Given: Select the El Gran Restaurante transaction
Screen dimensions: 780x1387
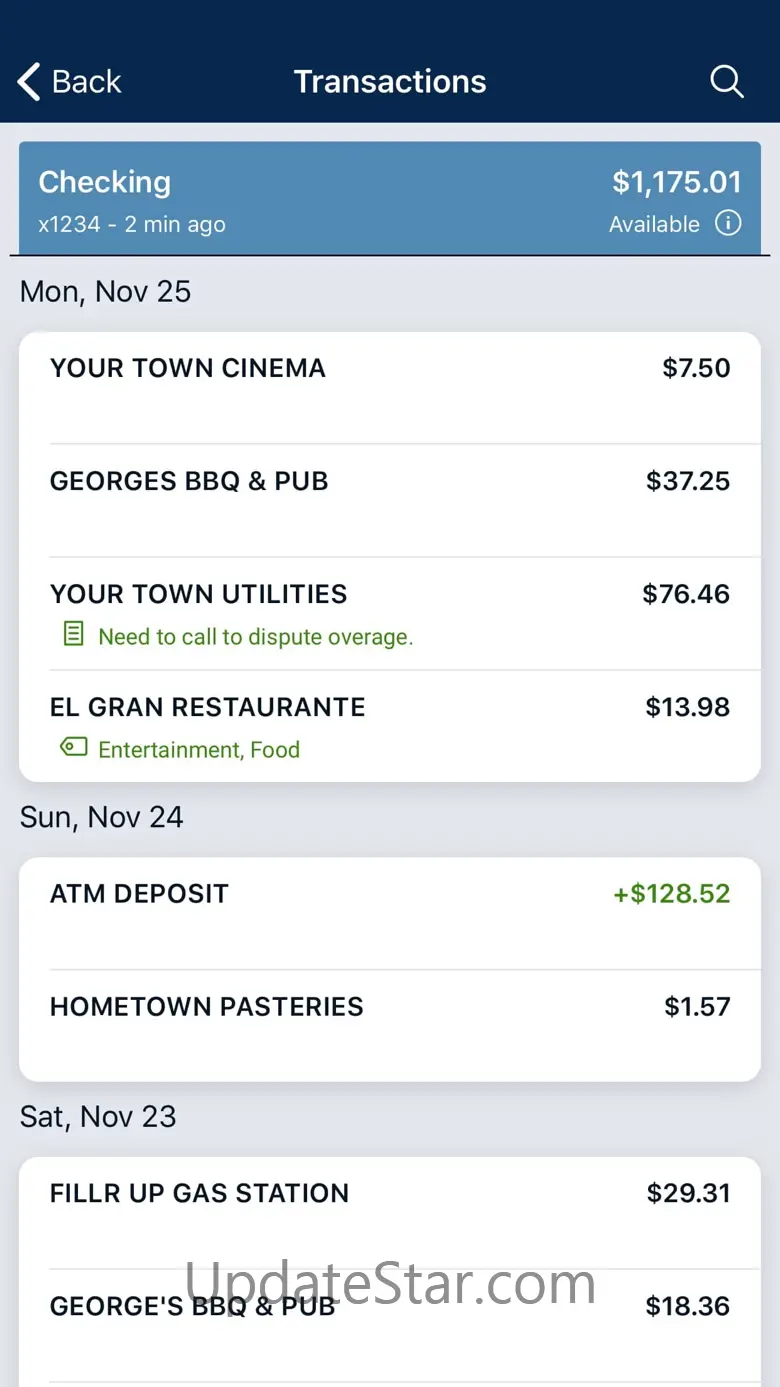Looking at the screenshot, I should (x=390, y=725).
